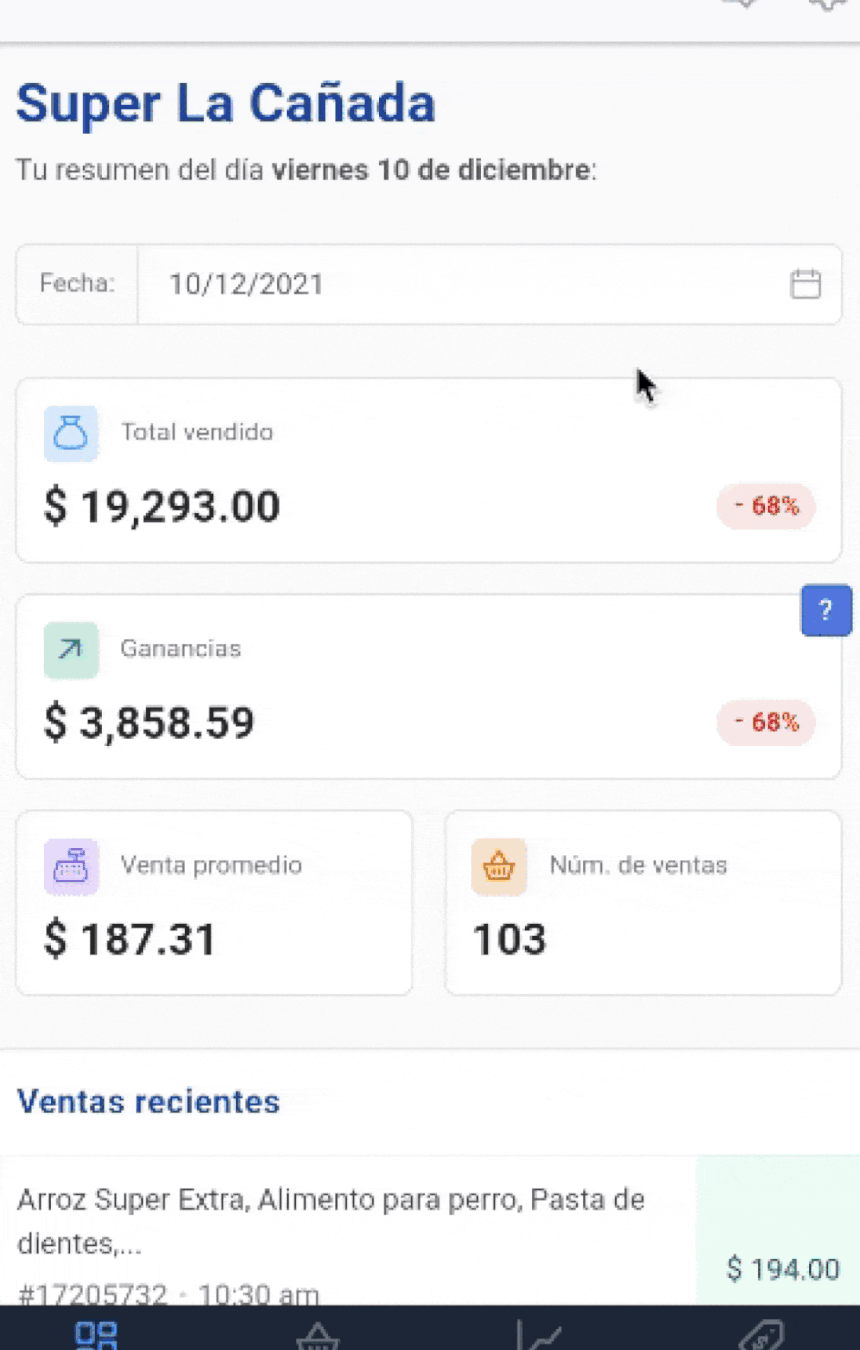The height and width of the screenshot is (1350, 860).
Task: Open the calendar icon in the date field
Action: tap(807, 284)
